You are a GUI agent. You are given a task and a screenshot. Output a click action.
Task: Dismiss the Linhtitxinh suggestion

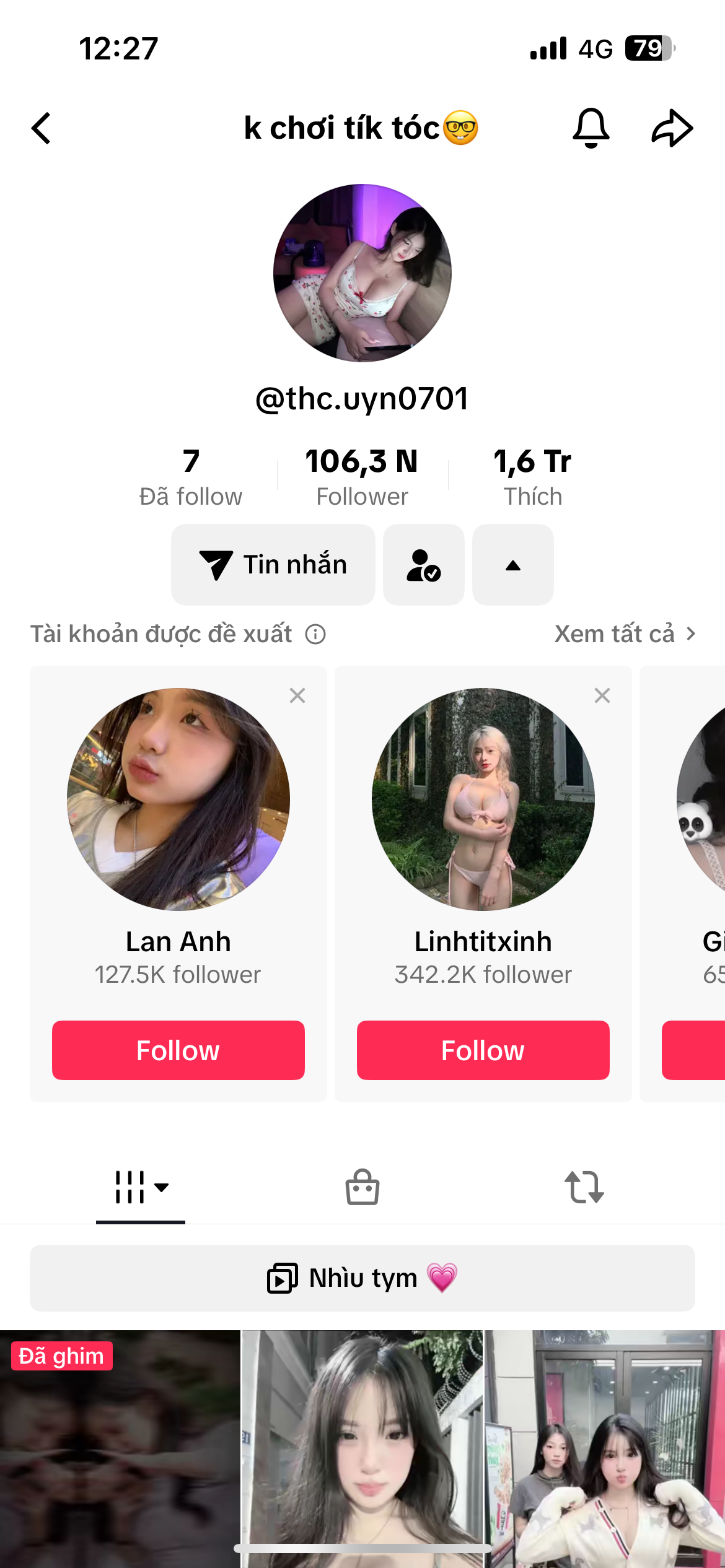tap(602, 695)
